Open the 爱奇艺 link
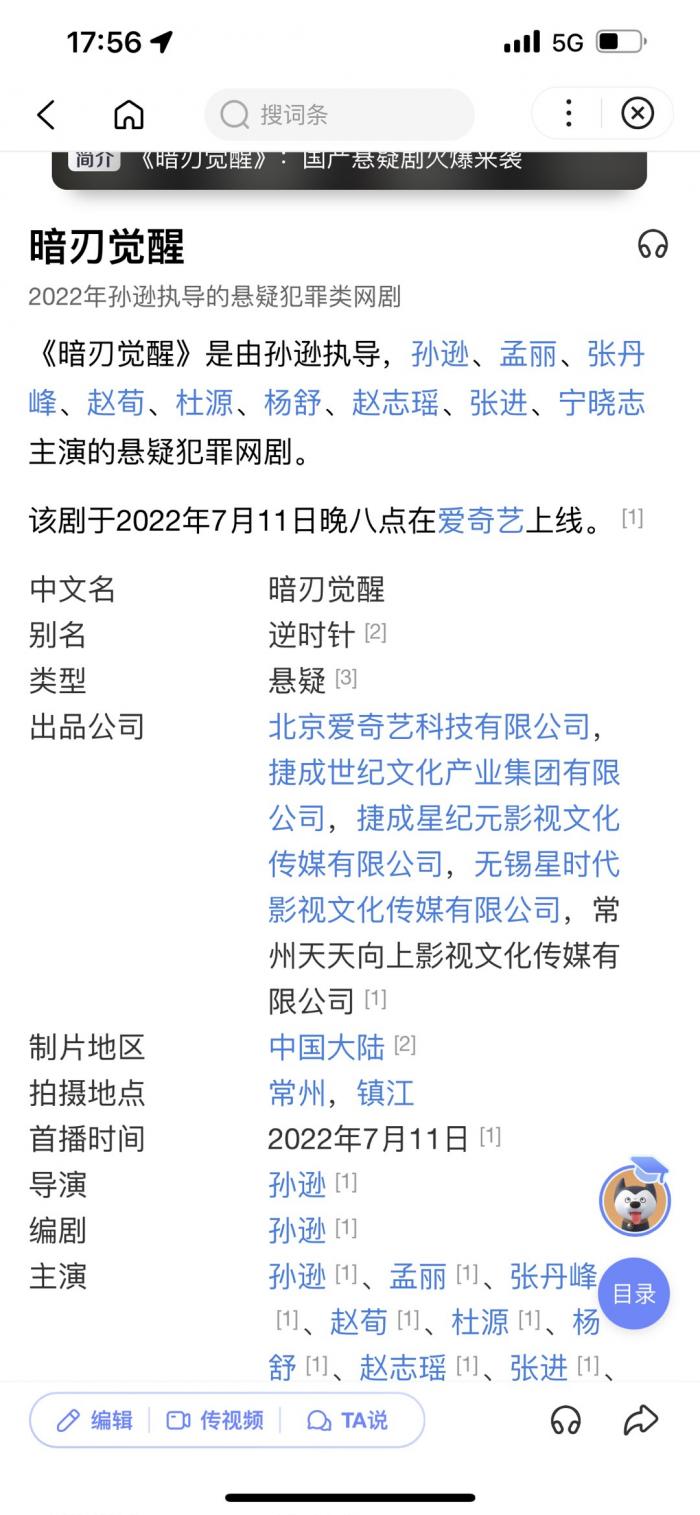Viewport: 700px width, 1515px height. pyautogui.click(x=480, y=521)
